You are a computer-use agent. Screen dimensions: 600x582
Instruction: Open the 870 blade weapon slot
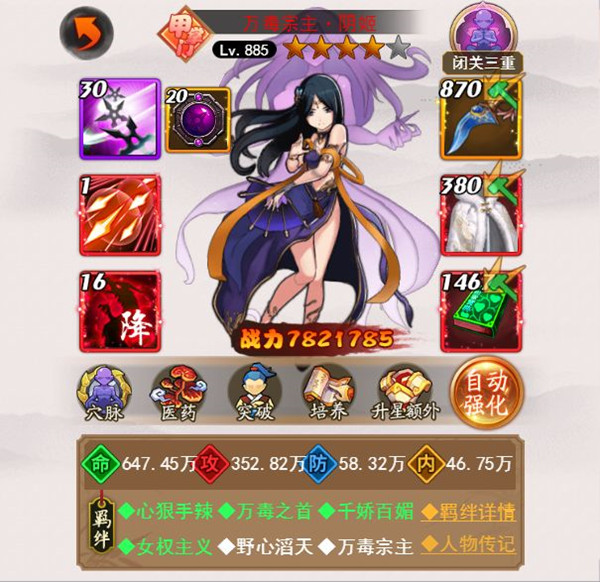tap(481, 119)
